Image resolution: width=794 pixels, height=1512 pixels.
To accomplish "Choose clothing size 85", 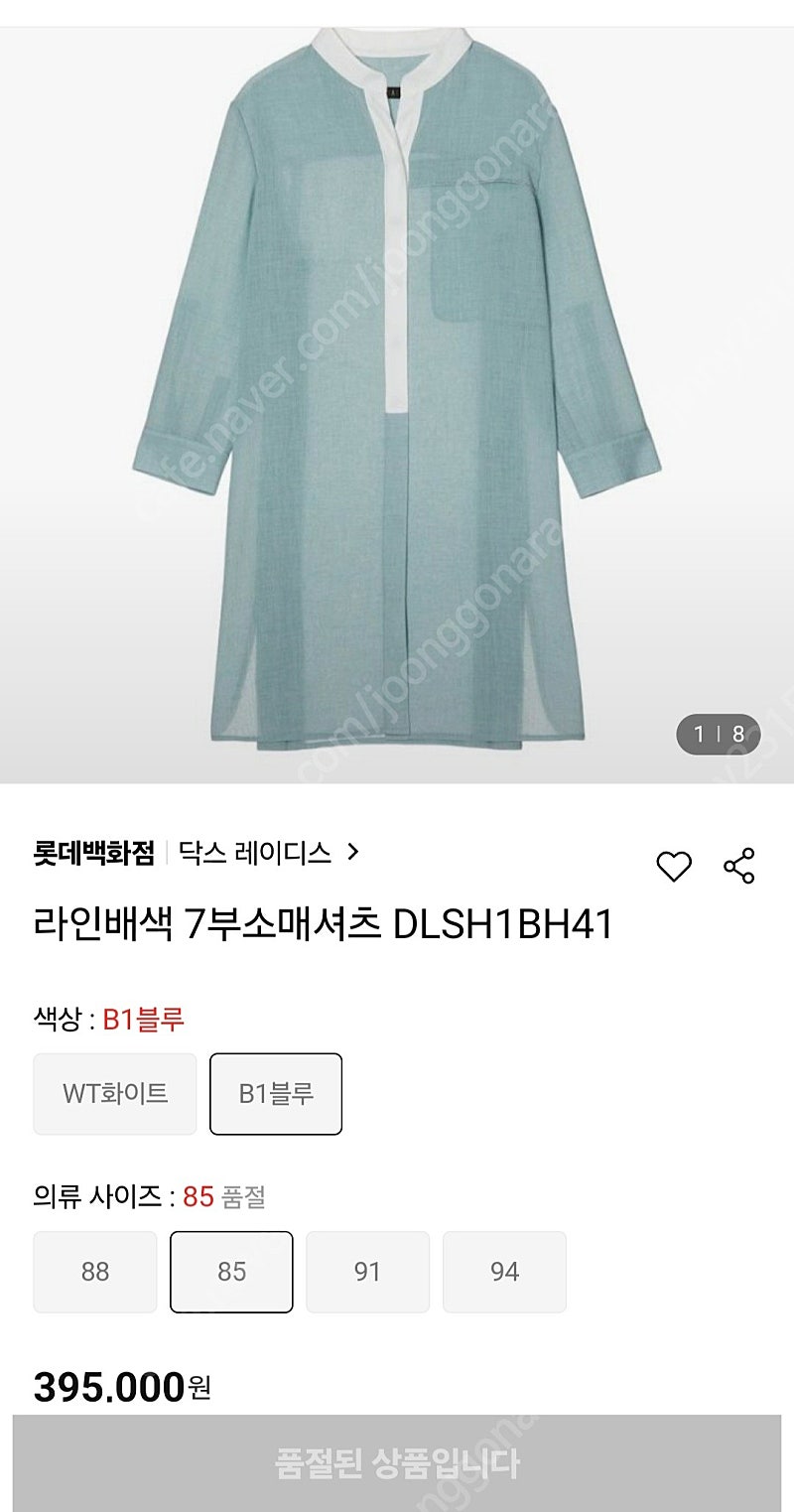I will (231, 1272).
